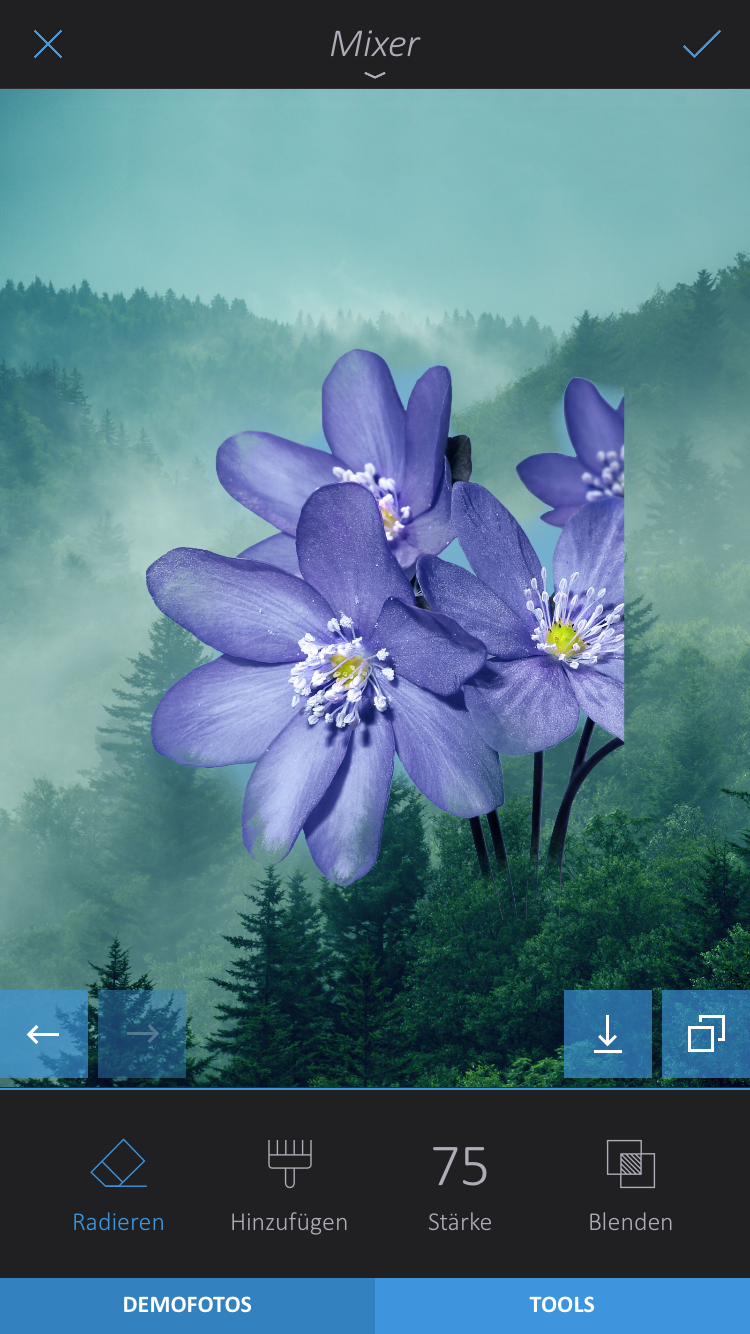This screenshot has width=750, height=1334.
Task: Select the Hinzufügen brush tool
Action: tap(289, 1185)
